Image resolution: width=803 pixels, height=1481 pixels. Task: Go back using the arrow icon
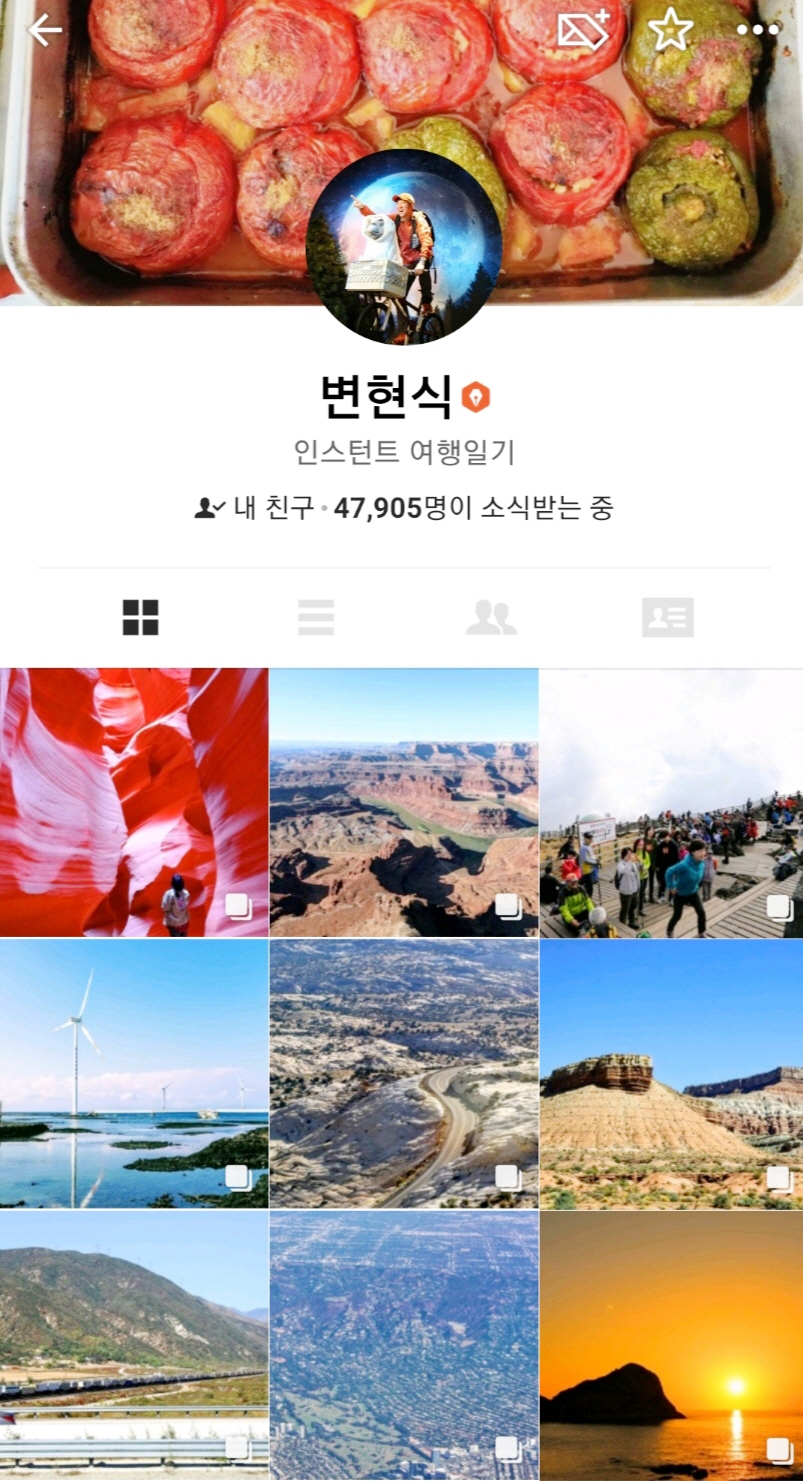coord(44,31)
